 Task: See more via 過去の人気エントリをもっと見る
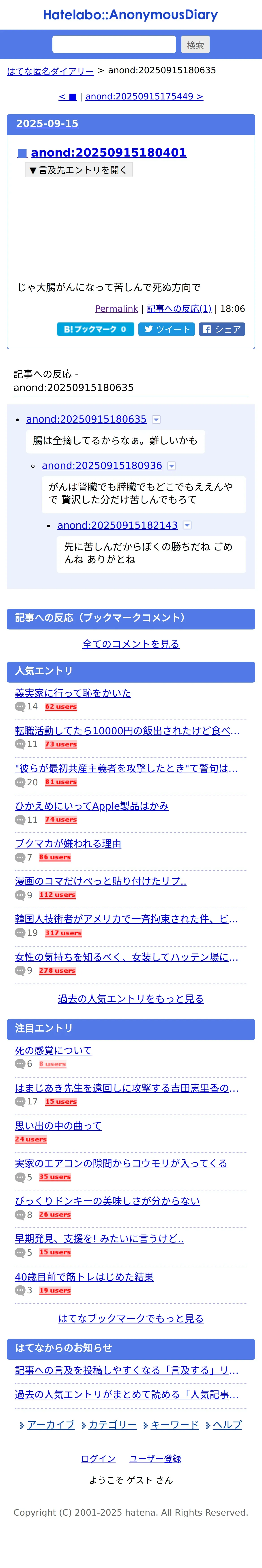pyautogui.click(x=131, y=999)
